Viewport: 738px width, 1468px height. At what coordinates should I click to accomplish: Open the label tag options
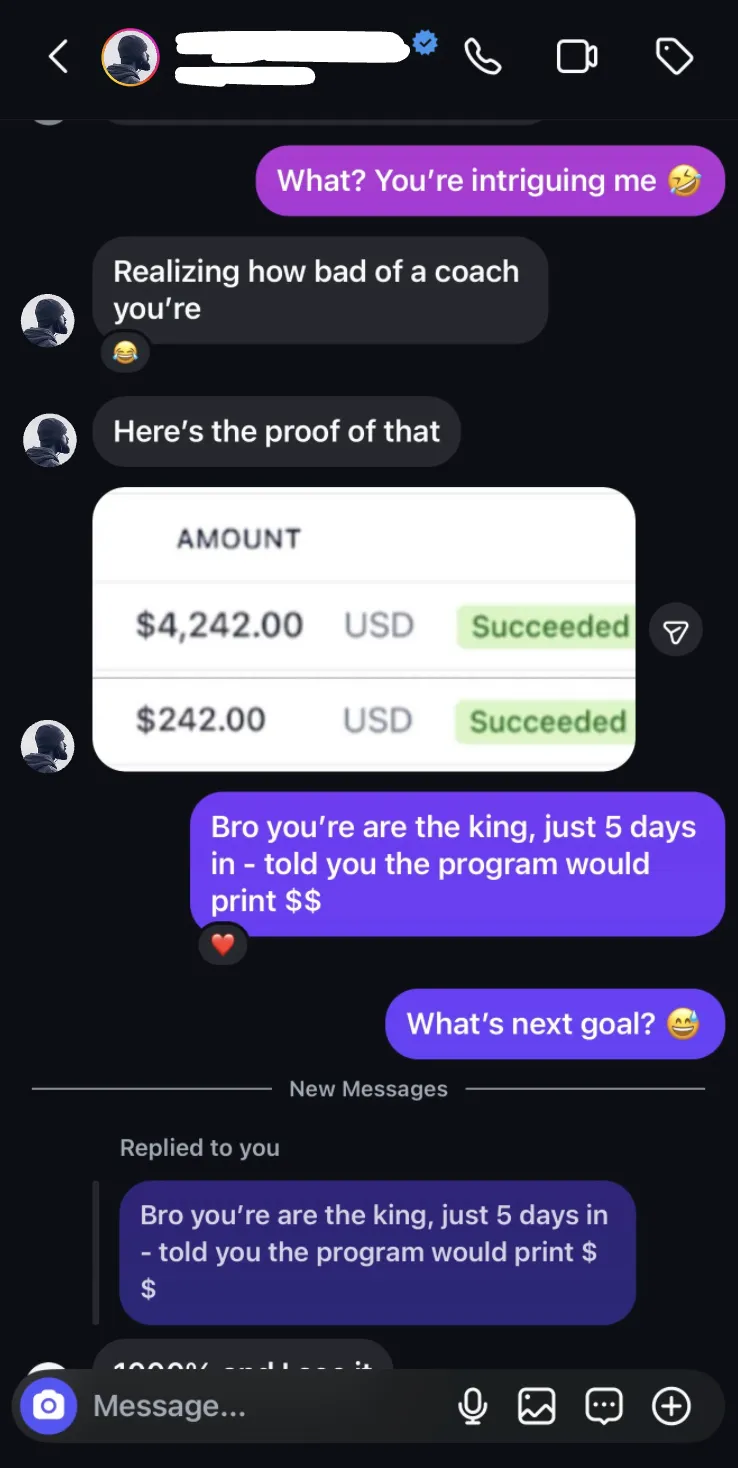coord(674,57)
